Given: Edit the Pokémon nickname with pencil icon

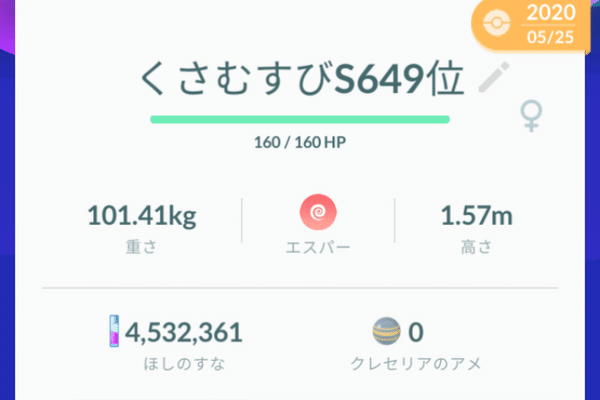Looking at the screenshot, I should coord(493,78).
